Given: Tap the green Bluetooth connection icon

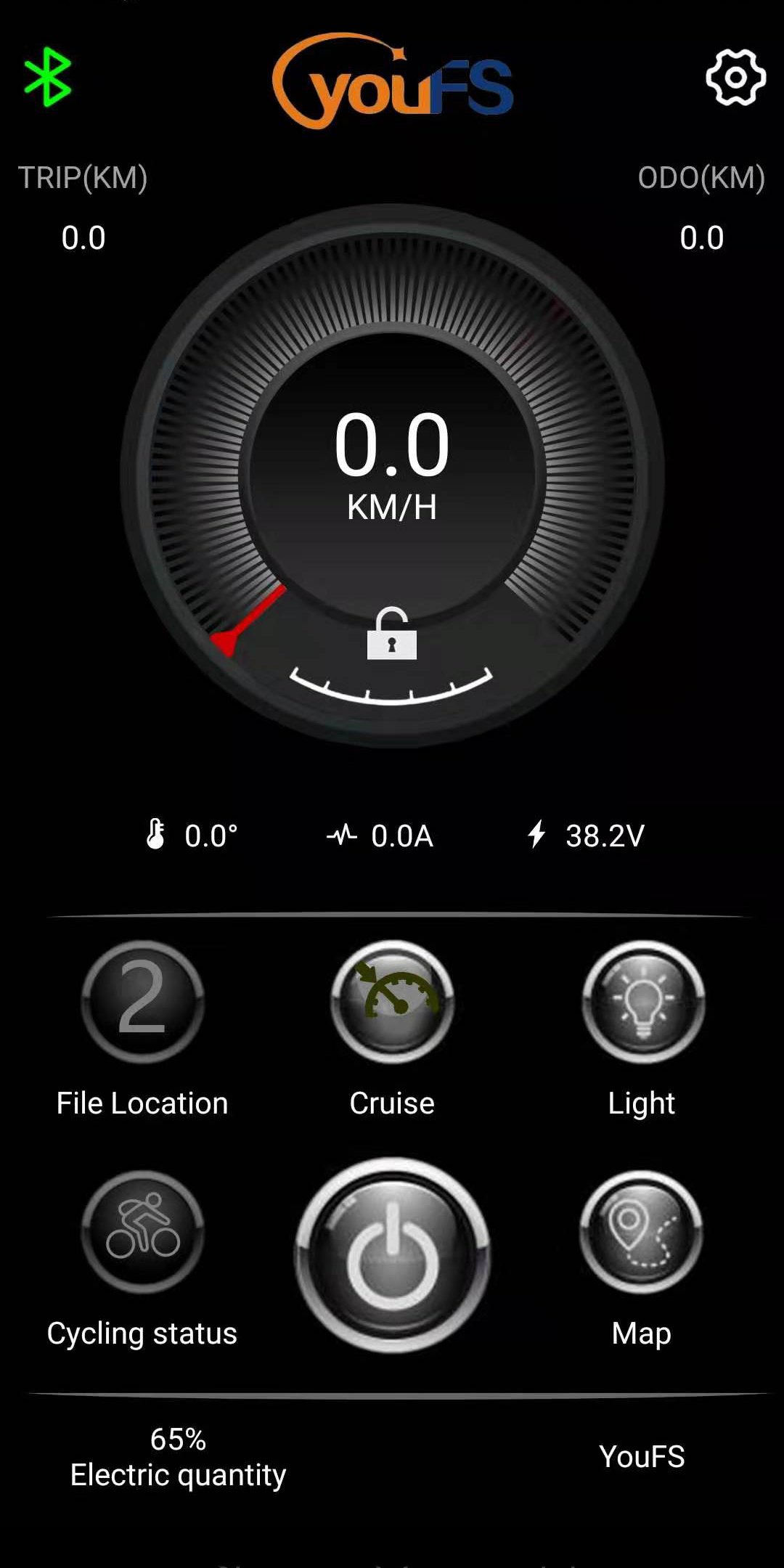Looking at the screenshot, I should click(48, 77).
